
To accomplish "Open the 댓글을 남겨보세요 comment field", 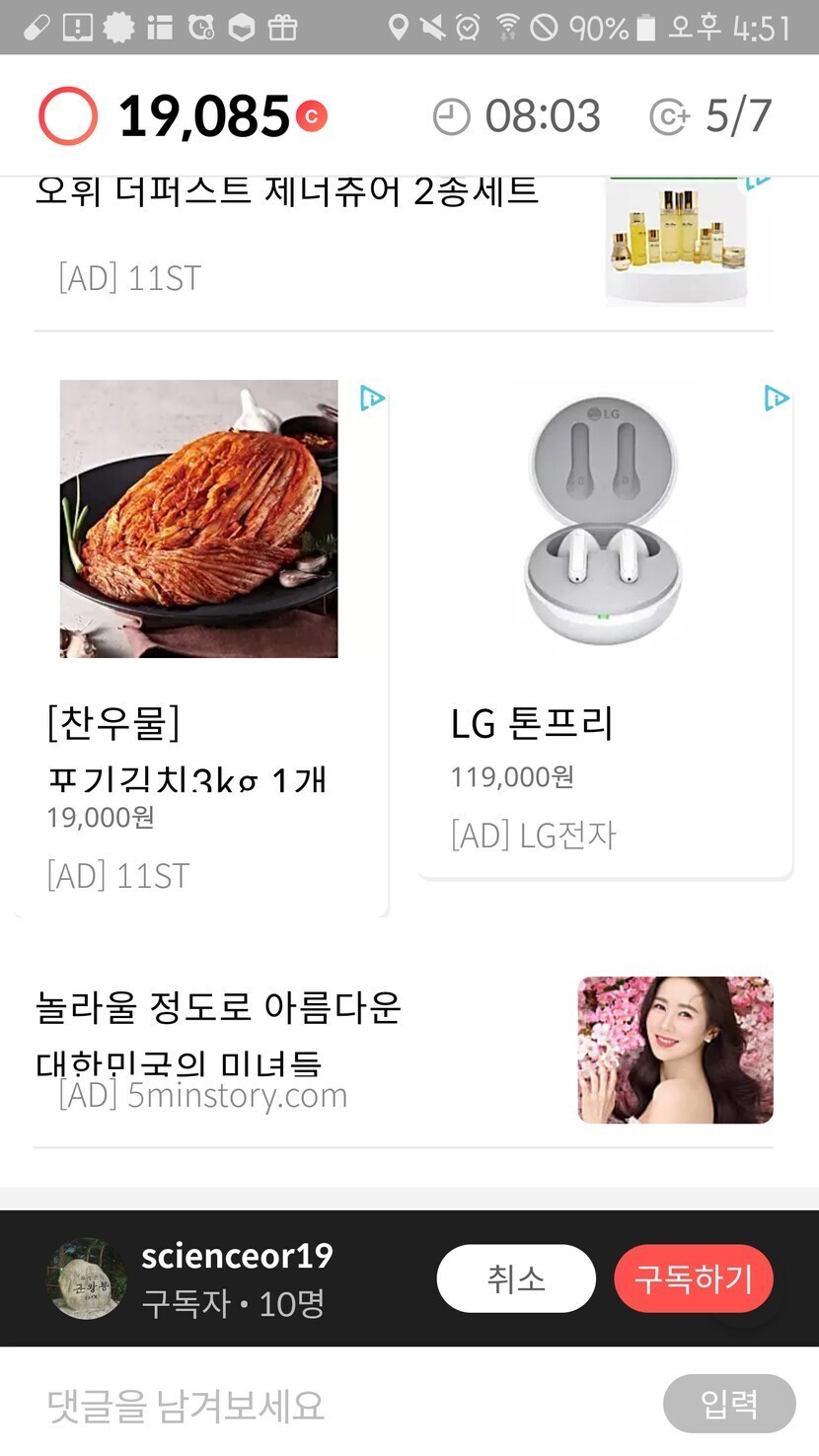I will click(335, 1405).
